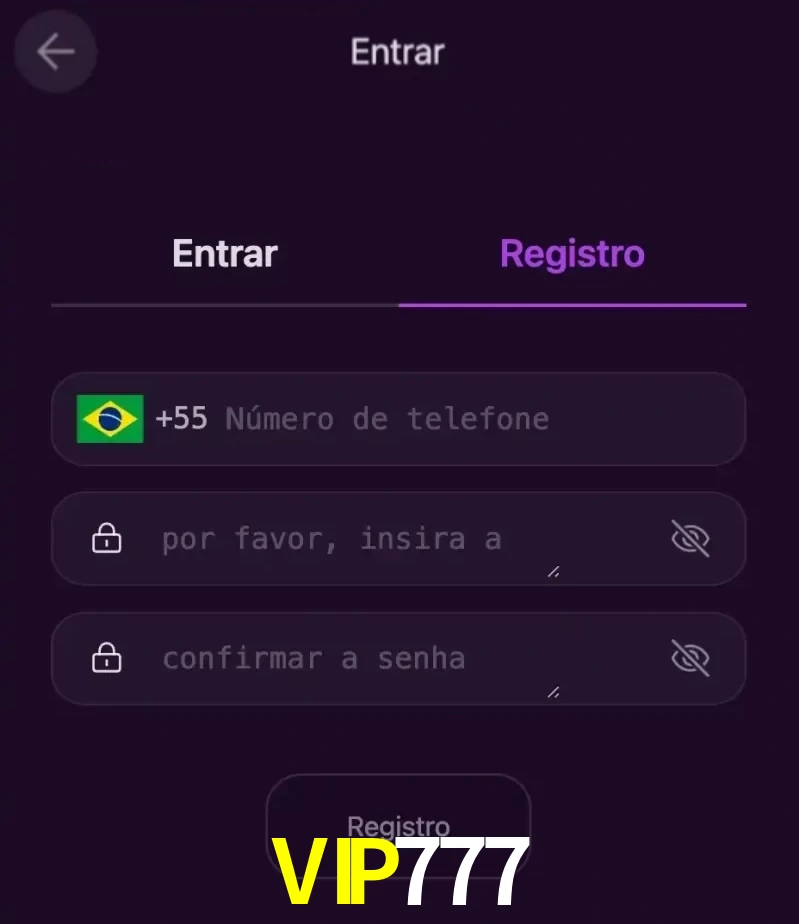Screen dimensions: 799x924
Task: Tap the Entrar title at the top
Action: pos(397,52)
